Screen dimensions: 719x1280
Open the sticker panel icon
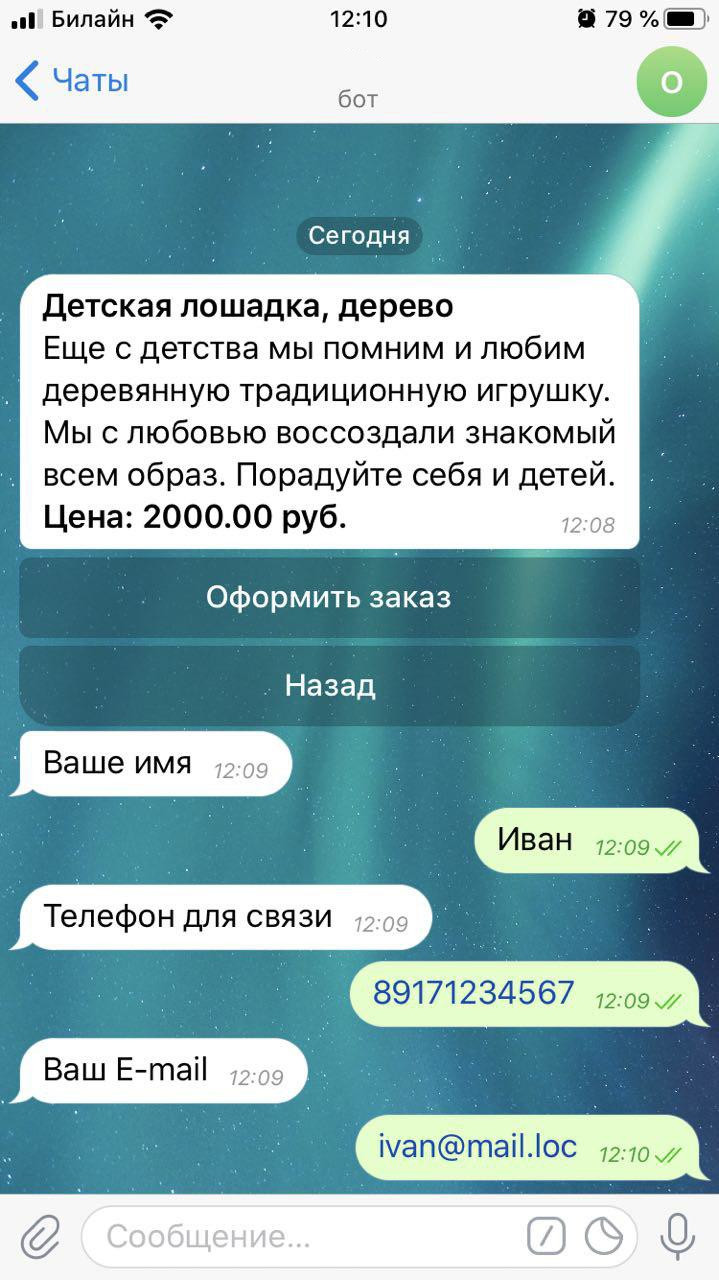click(604, 1237)
